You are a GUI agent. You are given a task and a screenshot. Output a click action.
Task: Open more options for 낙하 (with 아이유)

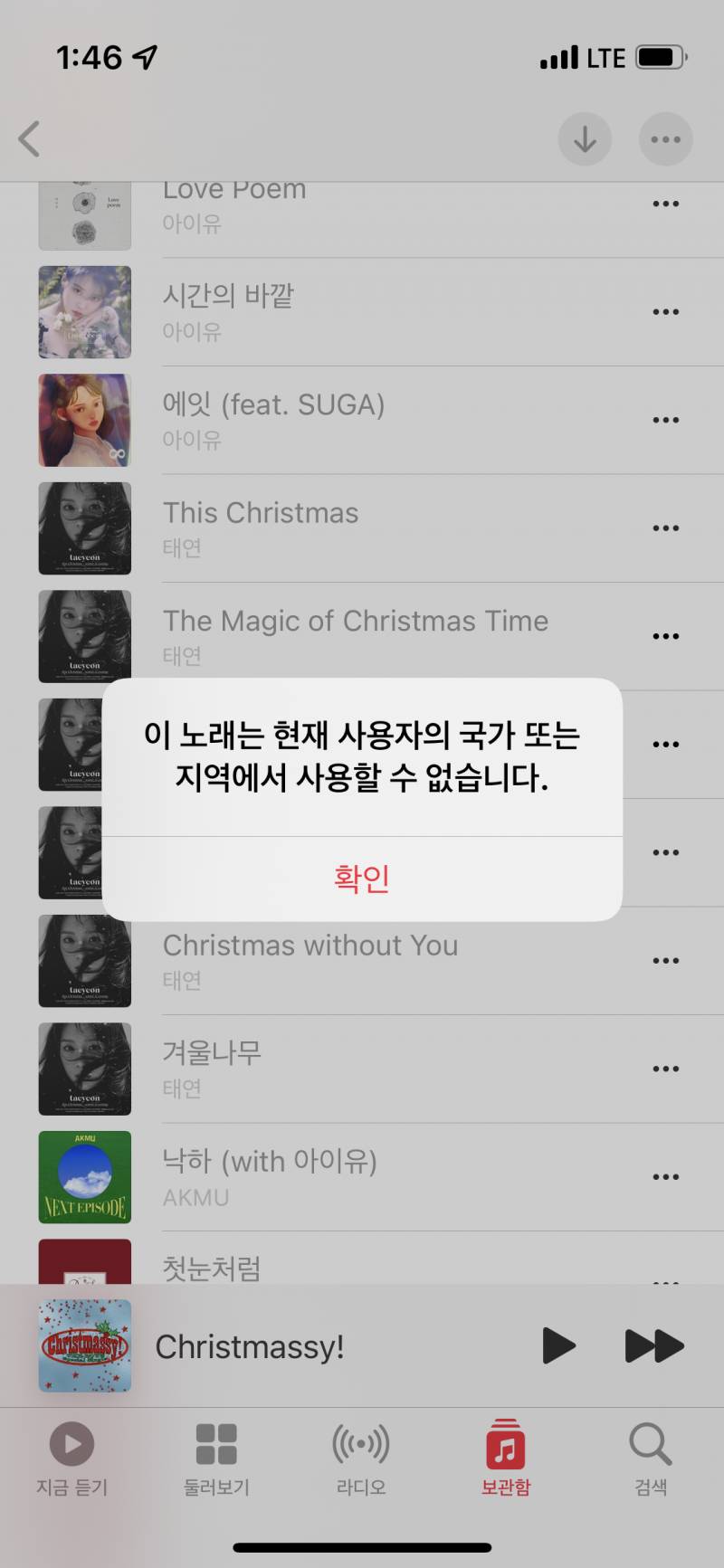pos(666,1176)
